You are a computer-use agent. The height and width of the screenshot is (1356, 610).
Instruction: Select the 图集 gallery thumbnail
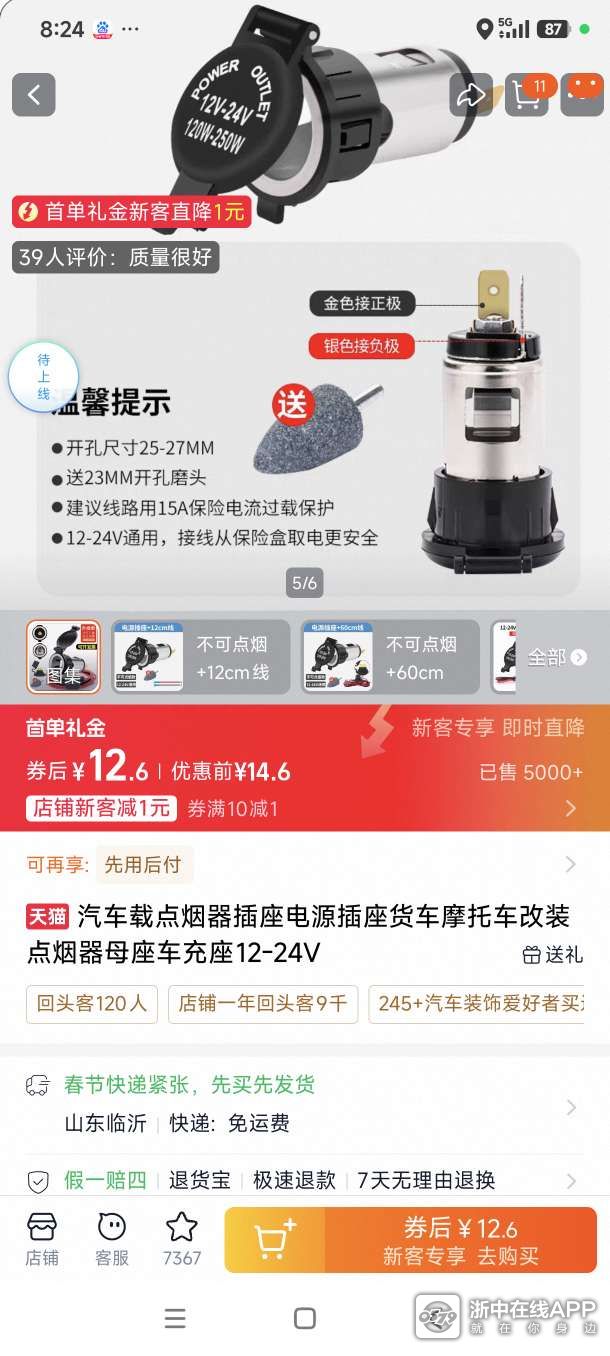64,657
